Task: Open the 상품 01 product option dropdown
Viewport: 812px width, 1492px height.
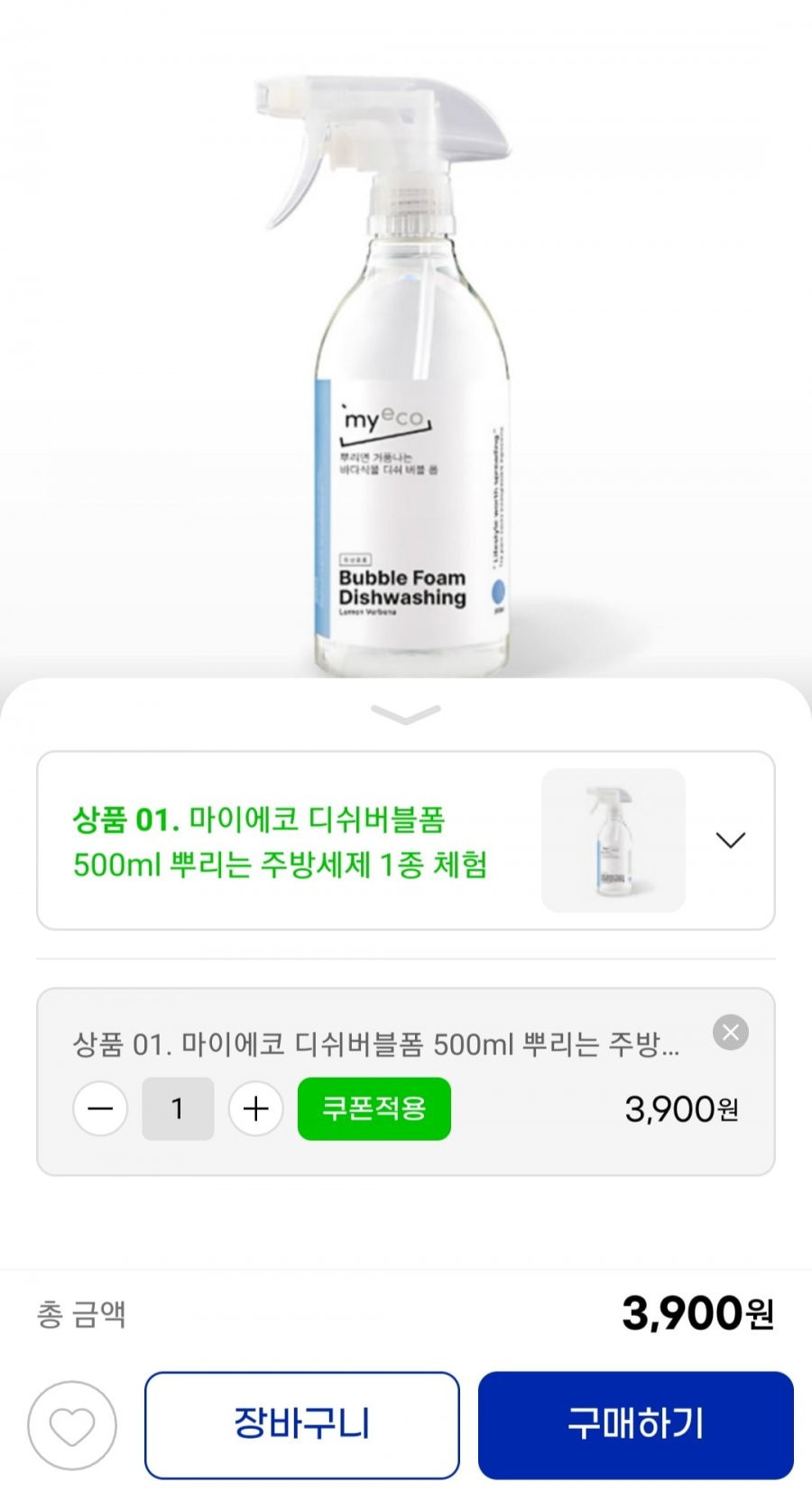Action: coord(406,839)
